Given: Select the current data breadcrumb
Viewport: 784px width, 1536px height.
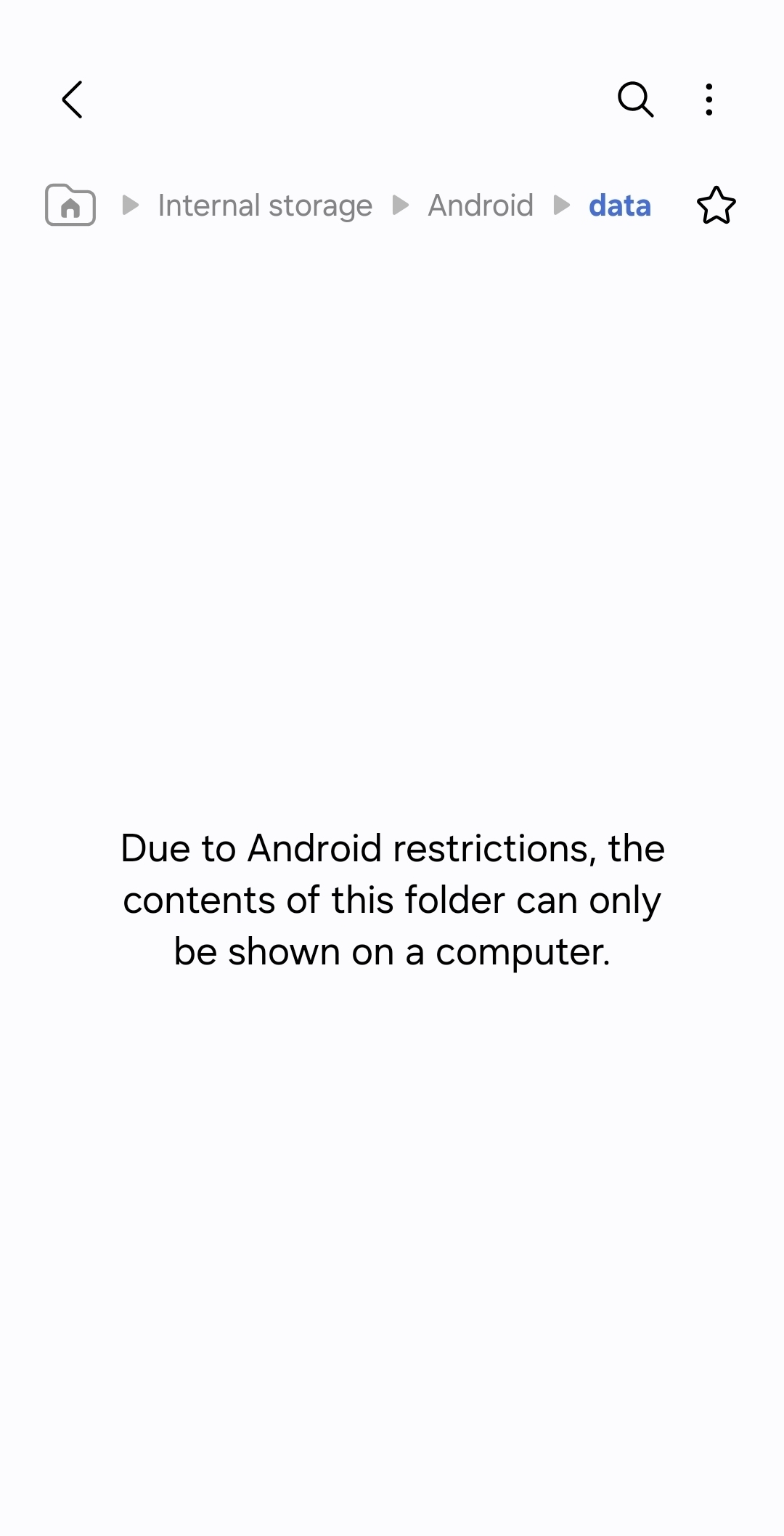Looking at the screenshot, I should click(x=620, y=206).
